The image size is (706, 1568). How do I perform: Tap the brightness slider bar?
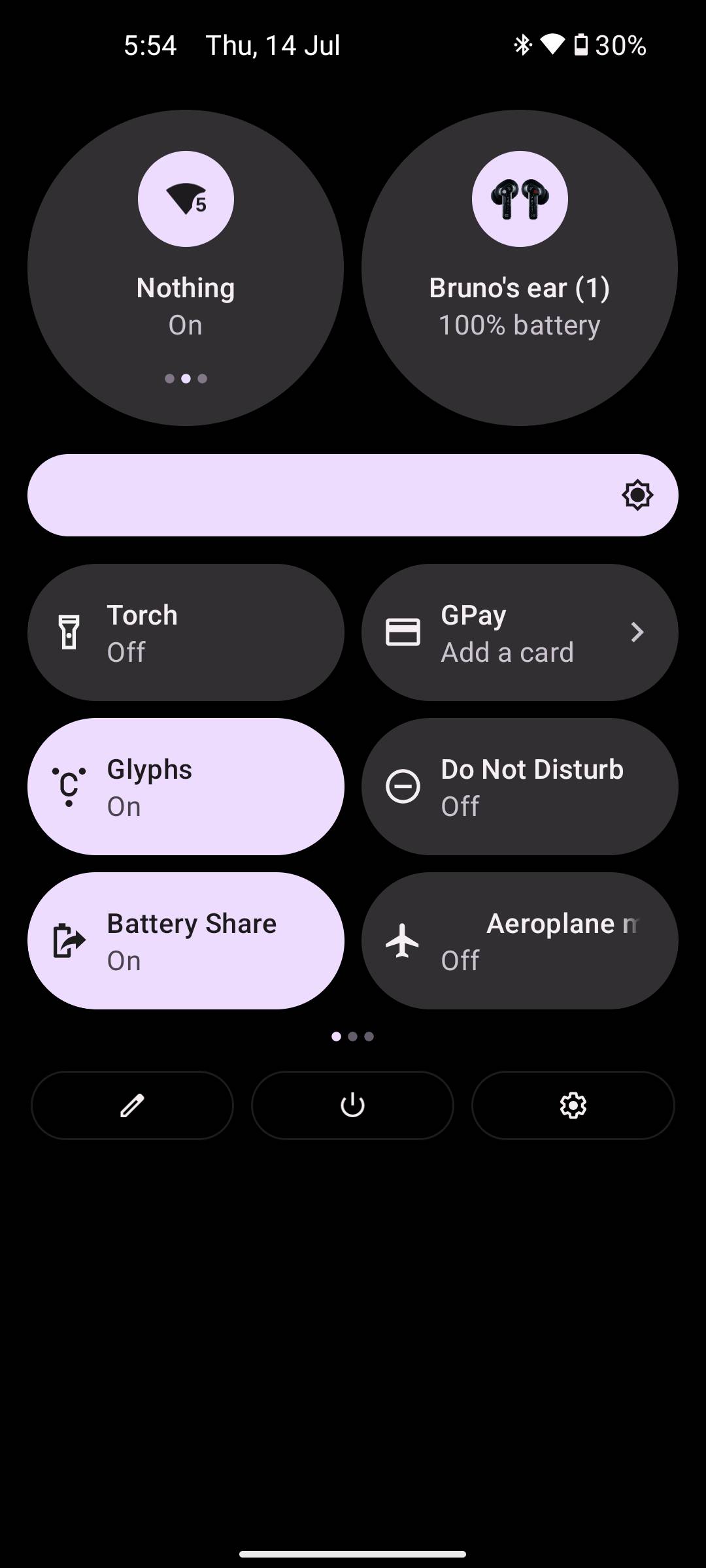tap(353, 495)
